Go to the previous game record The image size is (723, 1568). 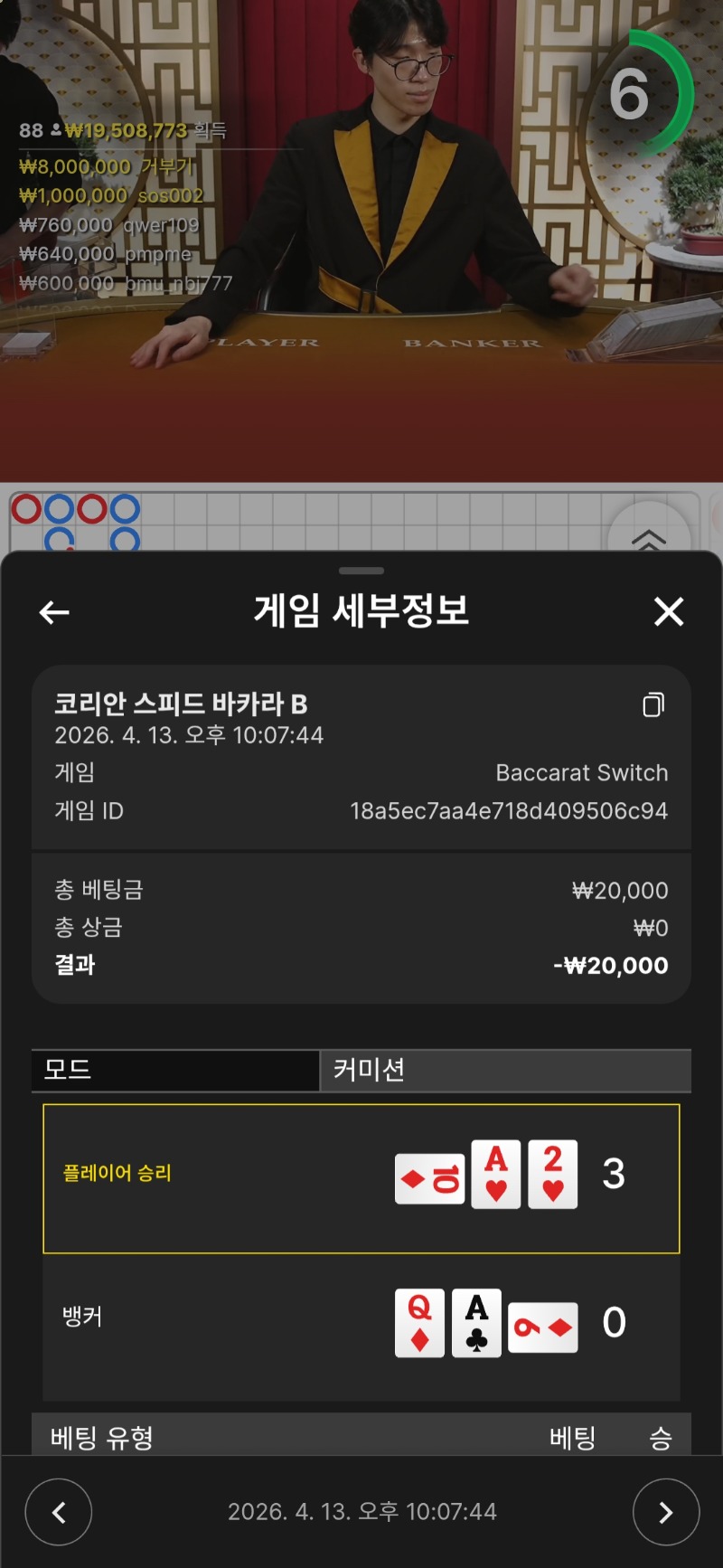tap(59, 1511)
